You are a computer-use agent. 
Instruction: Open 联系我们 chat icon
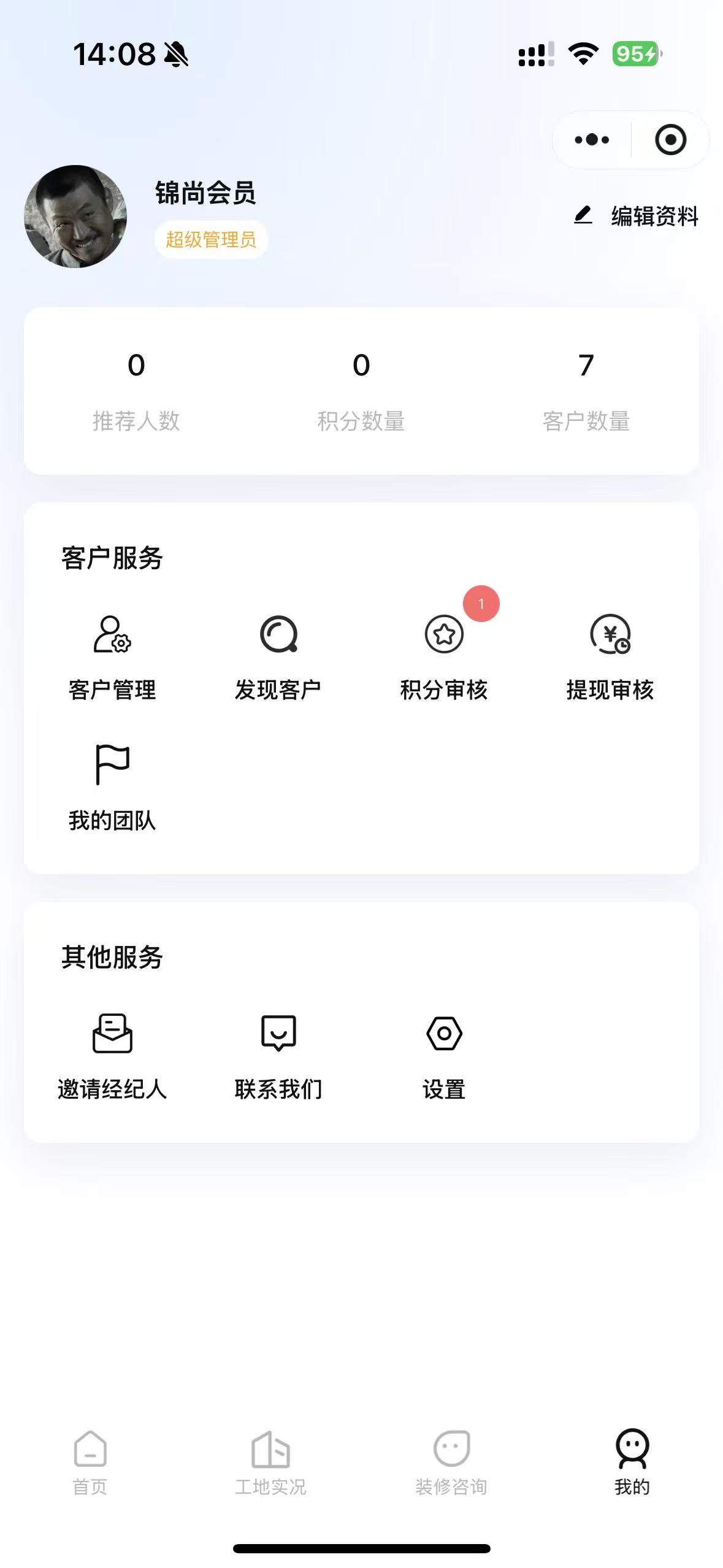[279, 1035]
